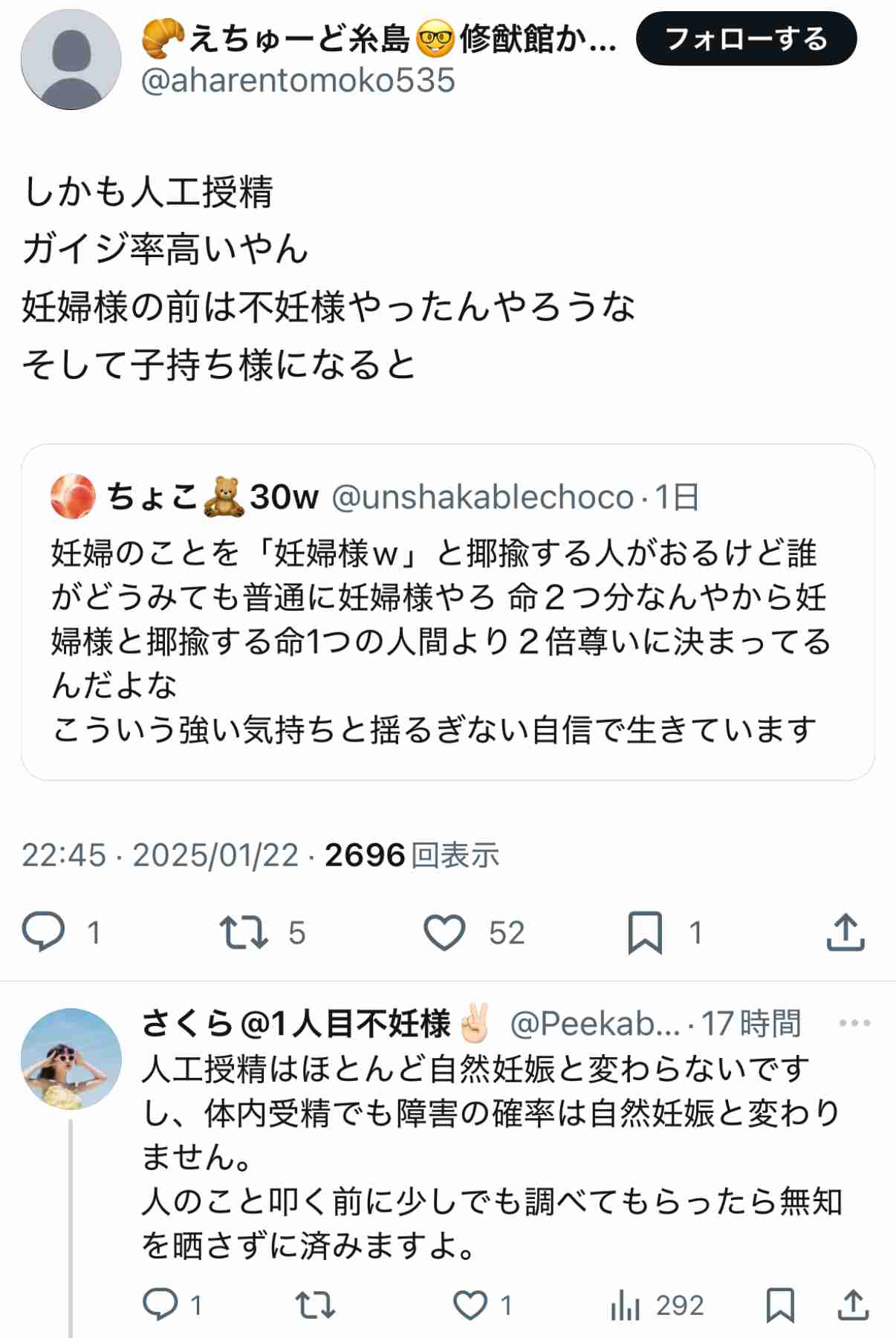The image size is (896, 1338).
Task: Reply to さくら's comment
Action: point(160,1305)
